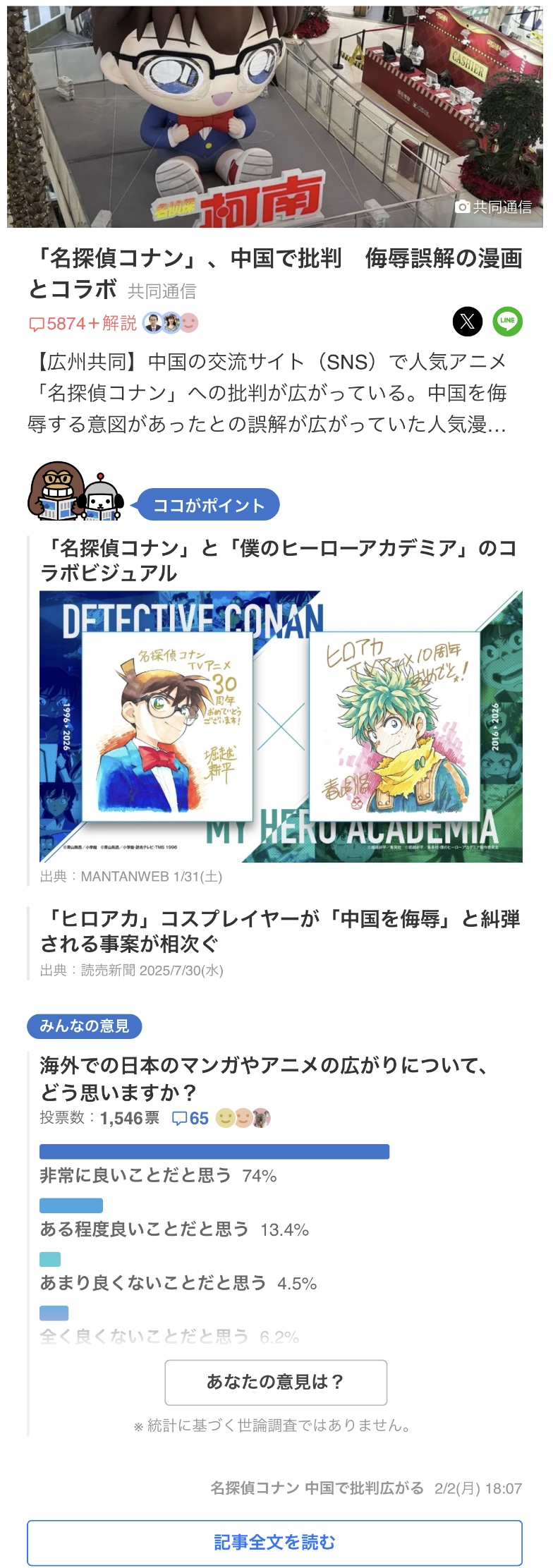Share the article via LINE
Viewport: 553px width, 1568px height.
click(507, 322)
